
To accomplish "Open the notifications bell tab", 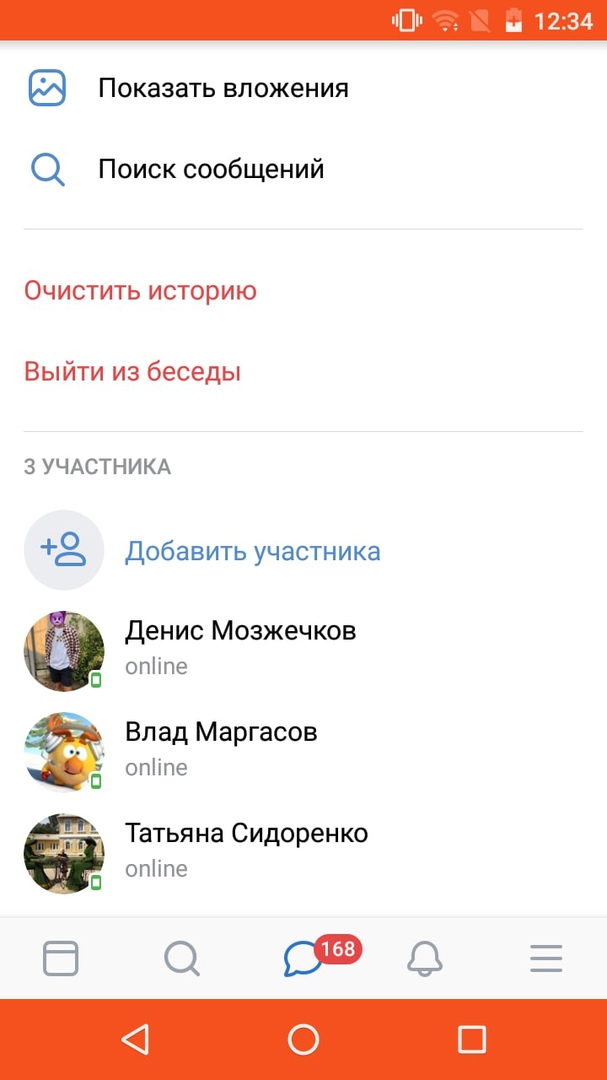I will tap(425, 959).
